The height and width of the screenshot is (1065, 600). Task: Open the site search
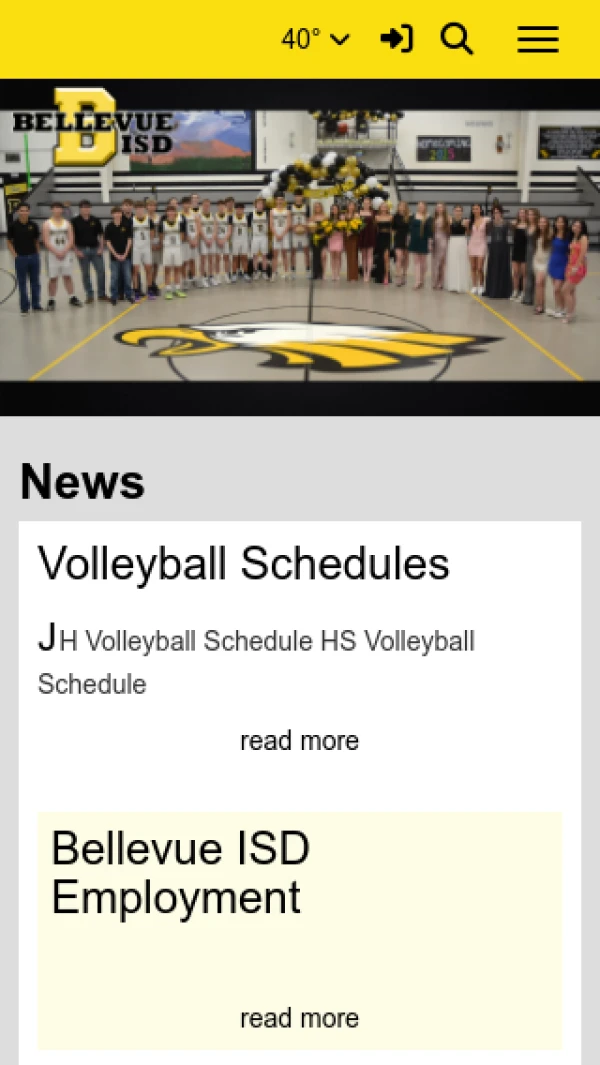(457, 39)
